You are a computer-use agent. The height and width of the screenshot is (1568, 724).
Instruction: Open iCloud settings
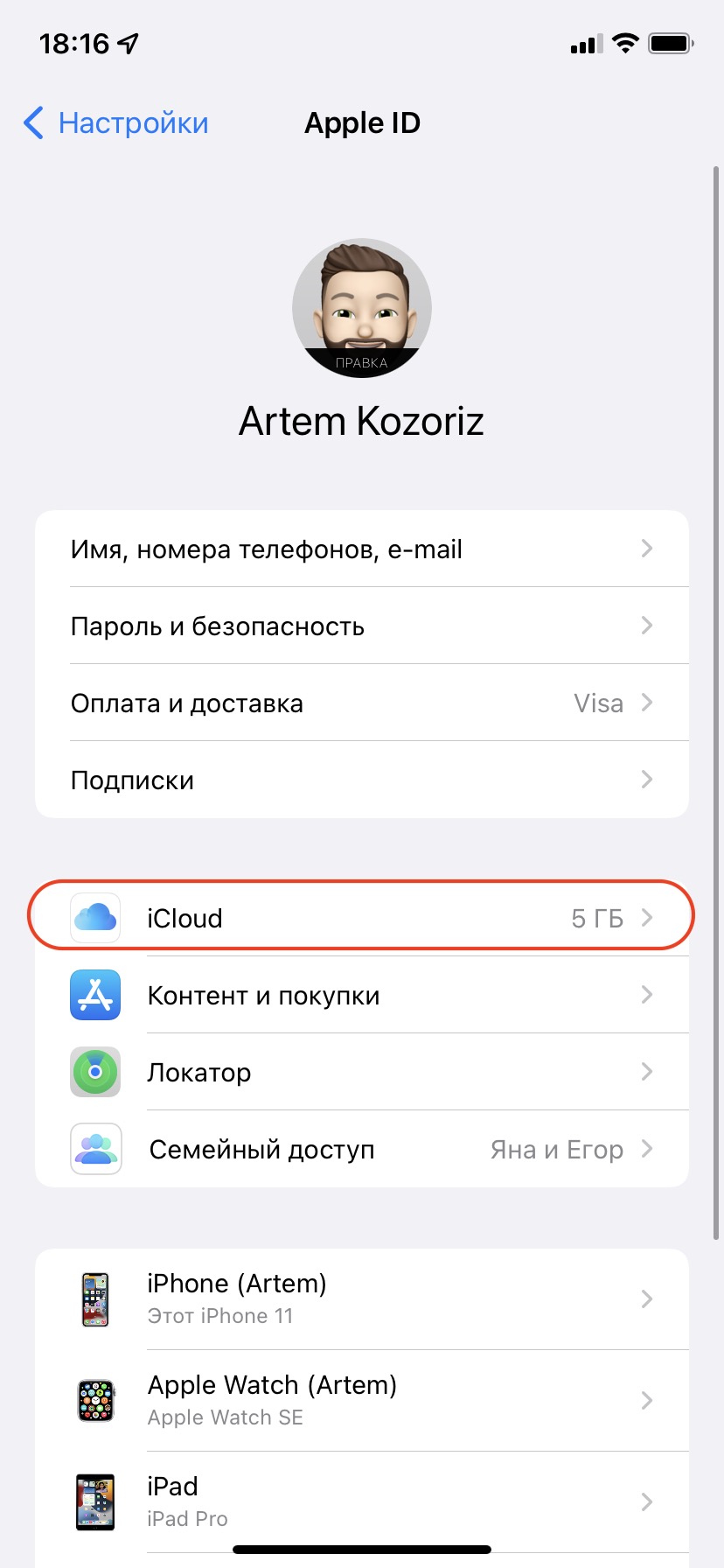(x=361, y=918)
